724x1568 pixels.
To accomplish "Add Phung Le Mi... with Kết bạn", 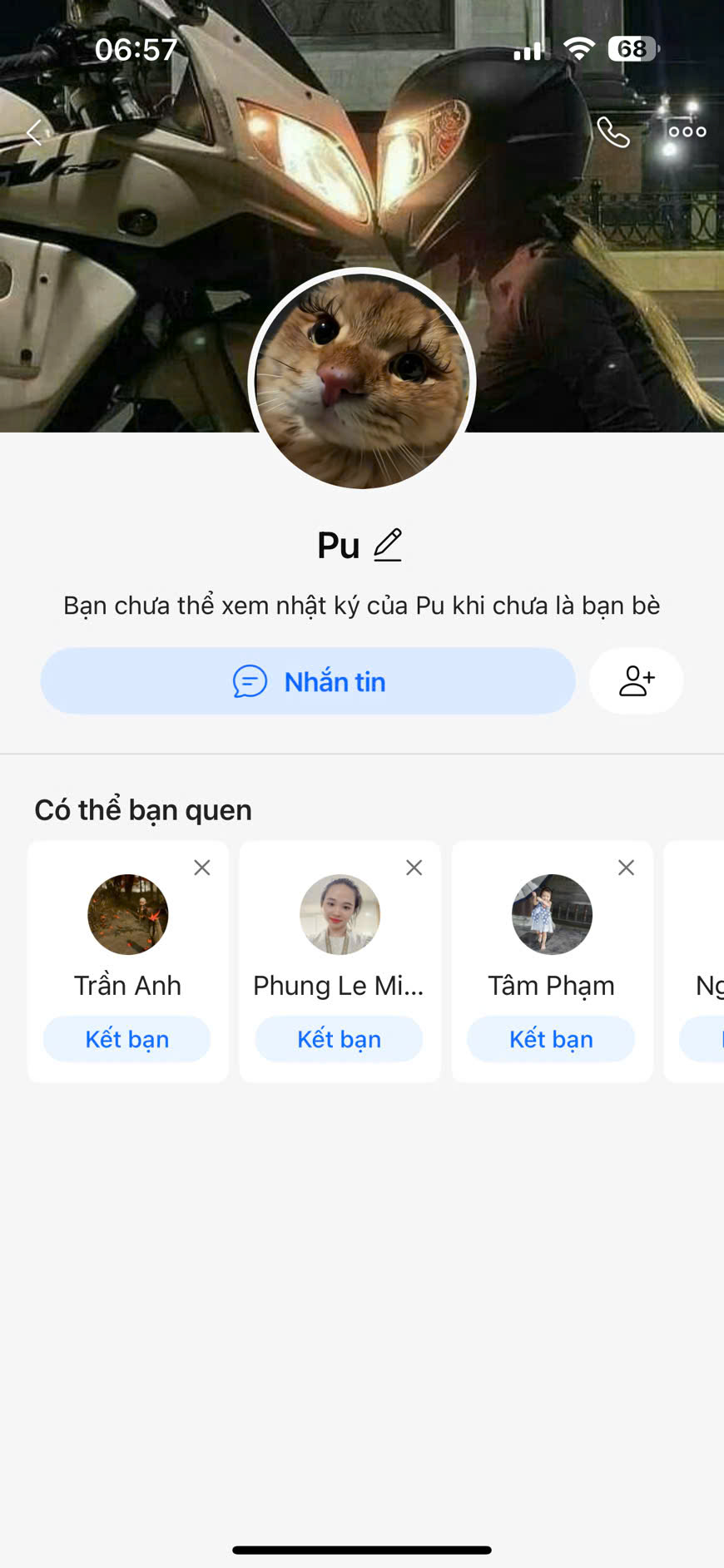I will pyautogui.click(x=340, y=1039).
